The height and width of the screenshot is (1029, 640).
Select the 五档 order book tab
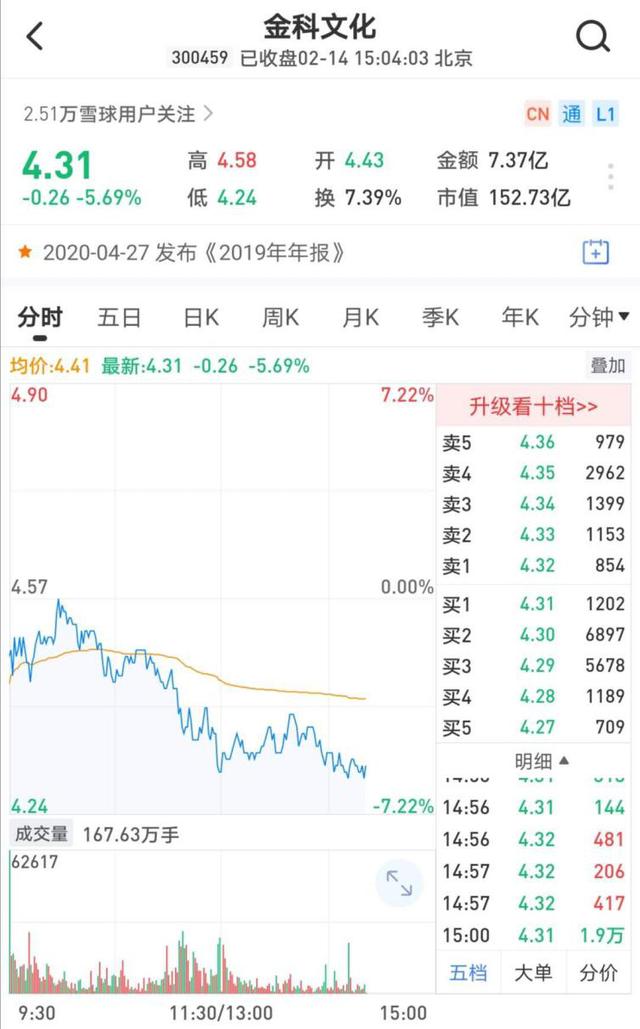tap(469, 972)
